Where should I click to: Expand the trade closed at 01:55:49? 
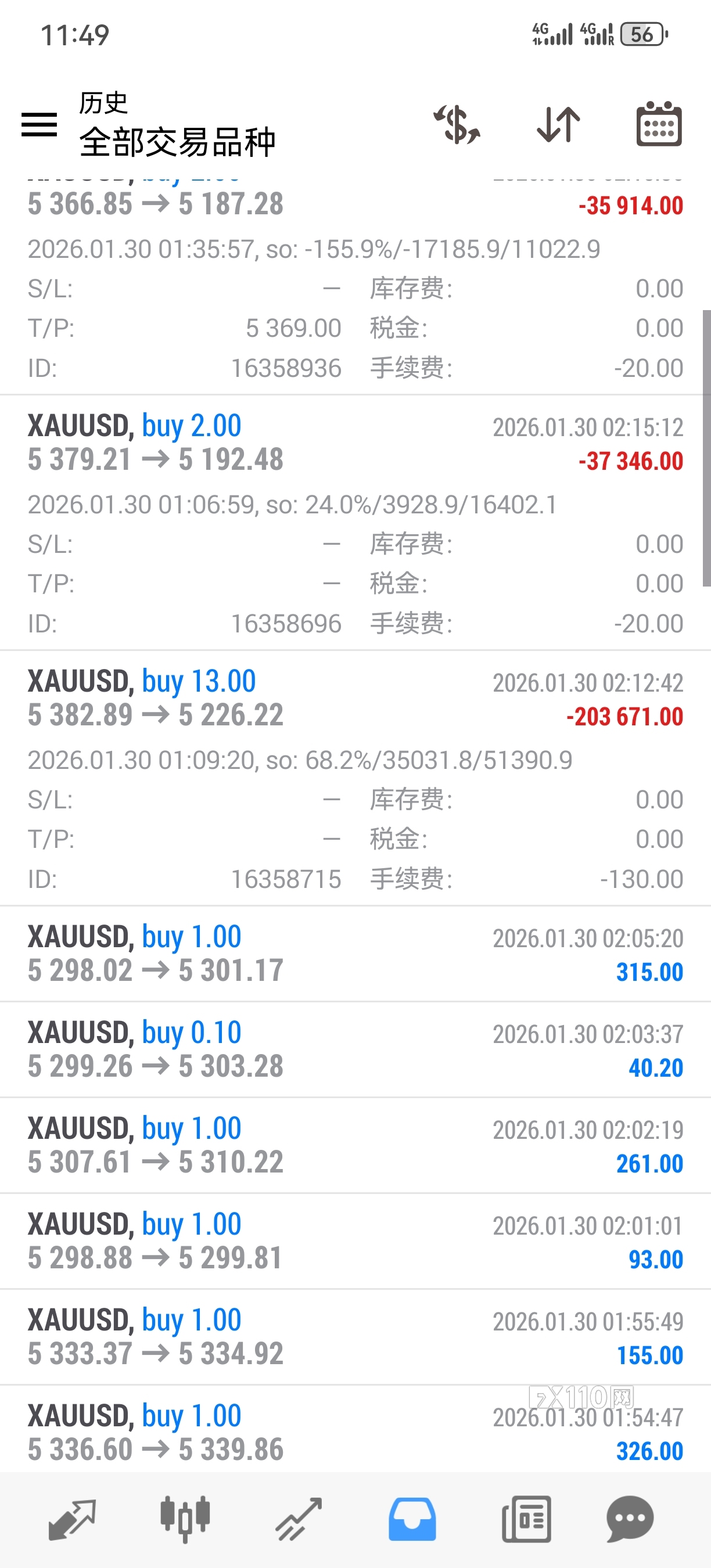click(355, 1337)
